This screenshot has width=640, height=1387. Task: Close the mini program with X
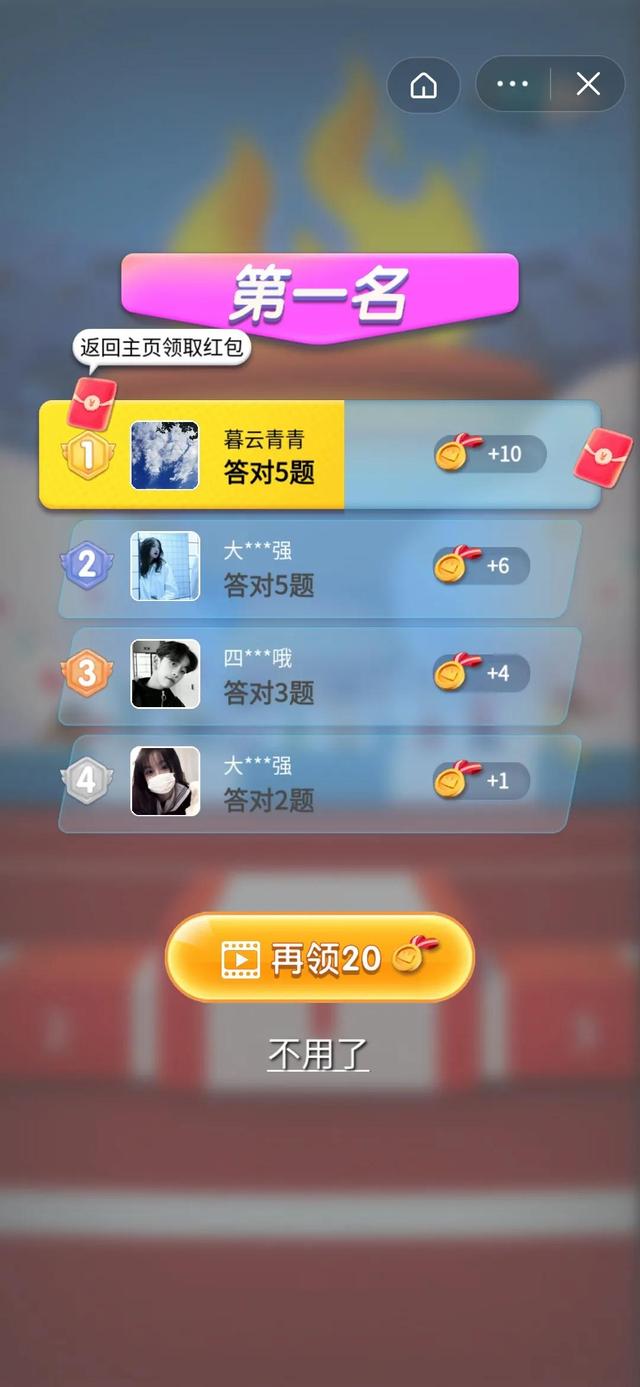click(x=588, y=84)
